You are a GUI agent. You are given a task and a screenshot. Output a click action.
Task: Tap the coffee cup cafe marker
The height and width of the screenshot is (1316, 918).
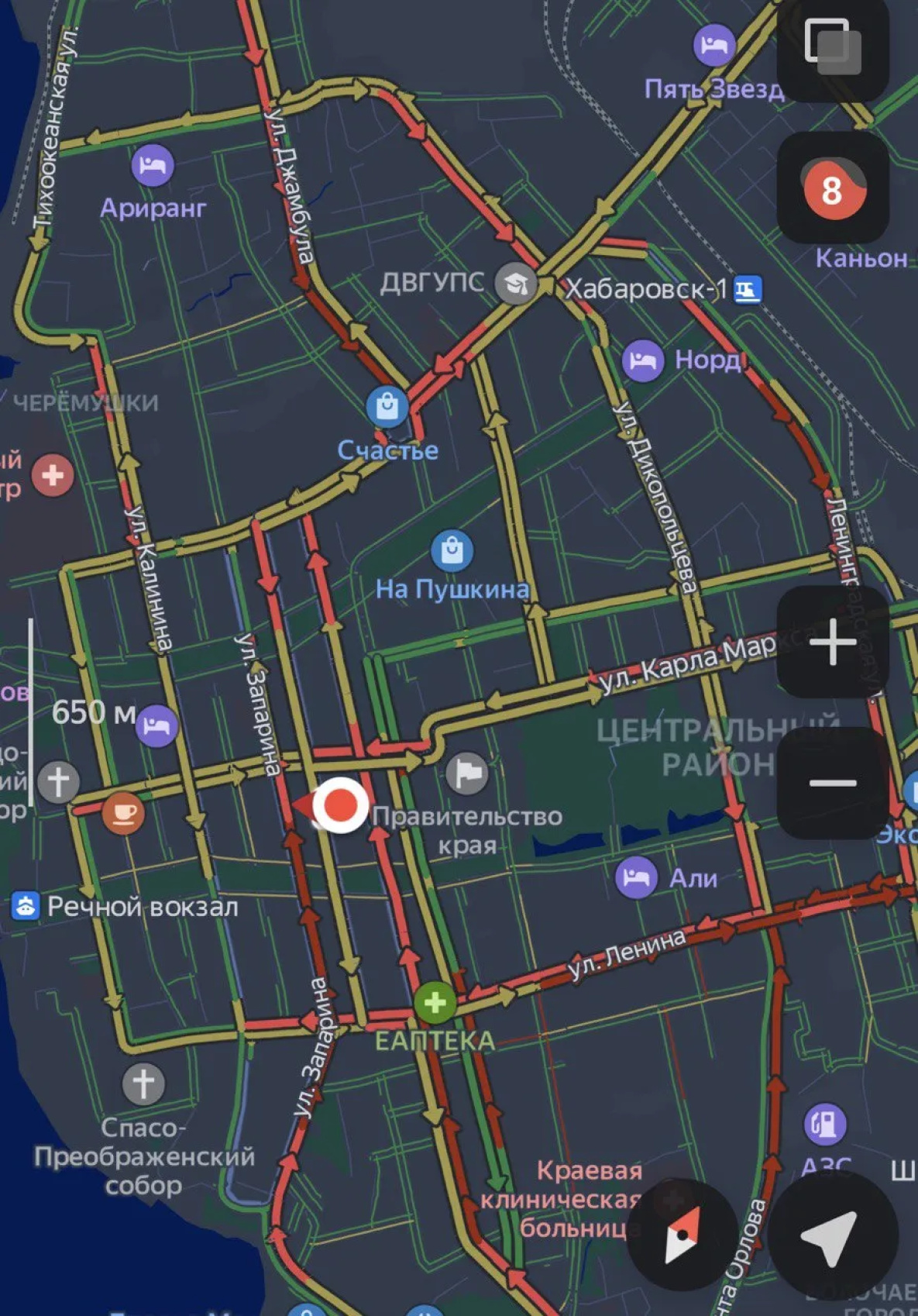click(124, 811)
